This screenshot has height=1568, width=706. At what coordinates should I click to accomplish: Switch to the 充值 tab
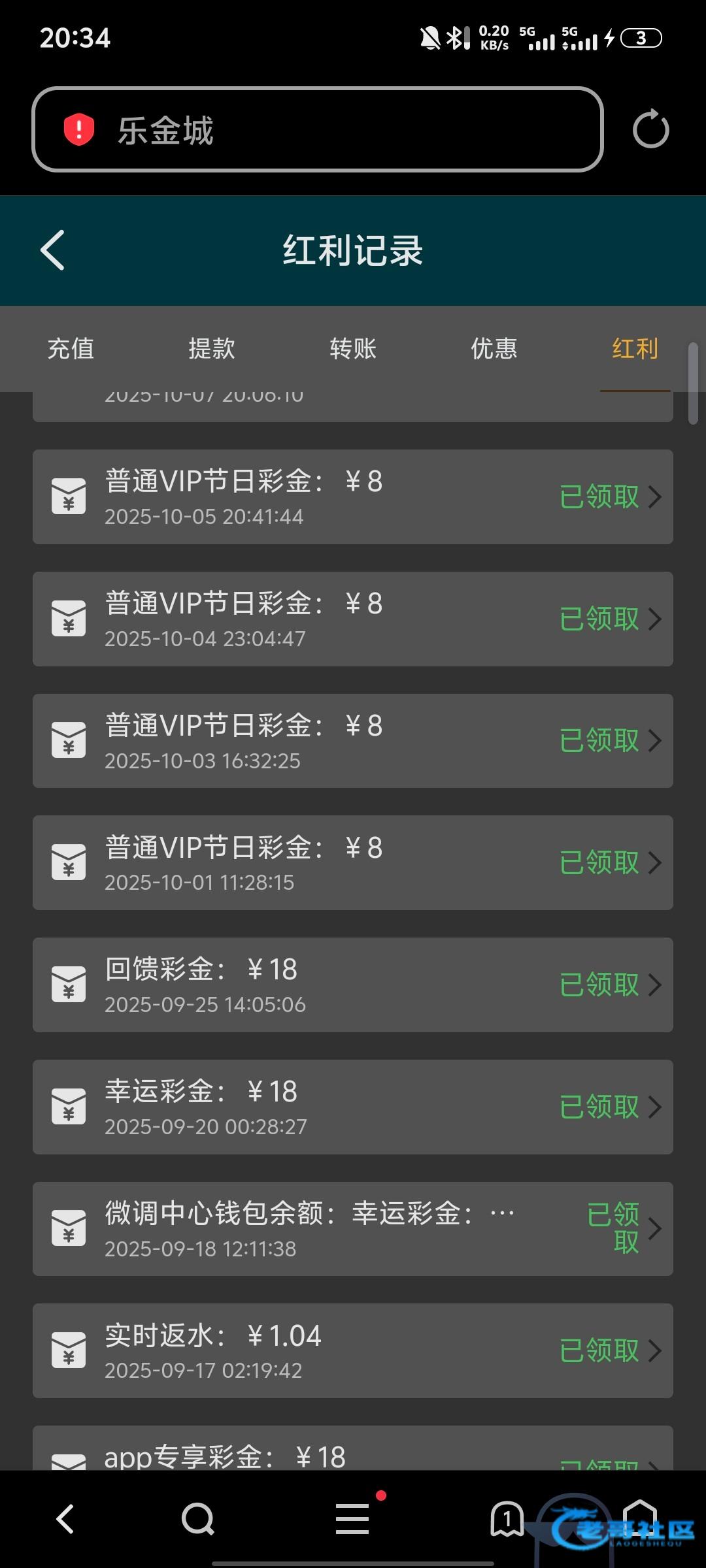click(x=71, y=348)
